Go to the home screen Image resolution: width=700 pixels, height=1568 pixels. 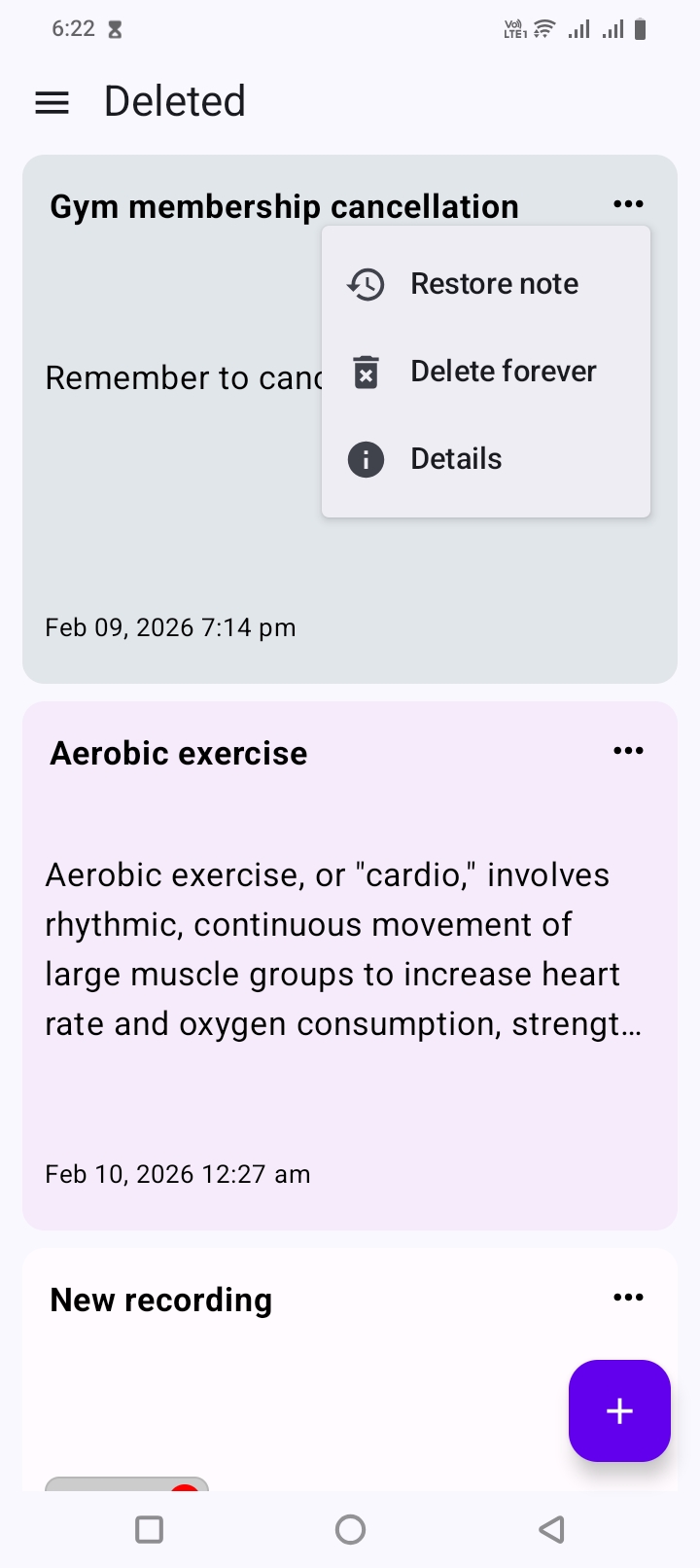click(350, 1529)
